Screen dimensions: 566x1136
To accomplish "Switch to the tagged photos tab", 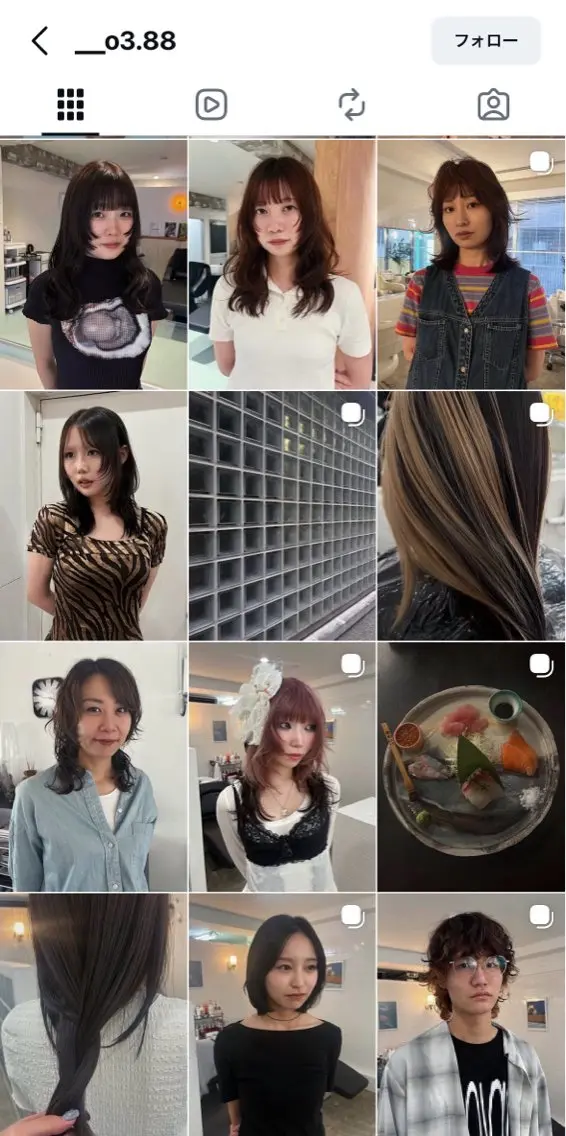I will [494, 105].
